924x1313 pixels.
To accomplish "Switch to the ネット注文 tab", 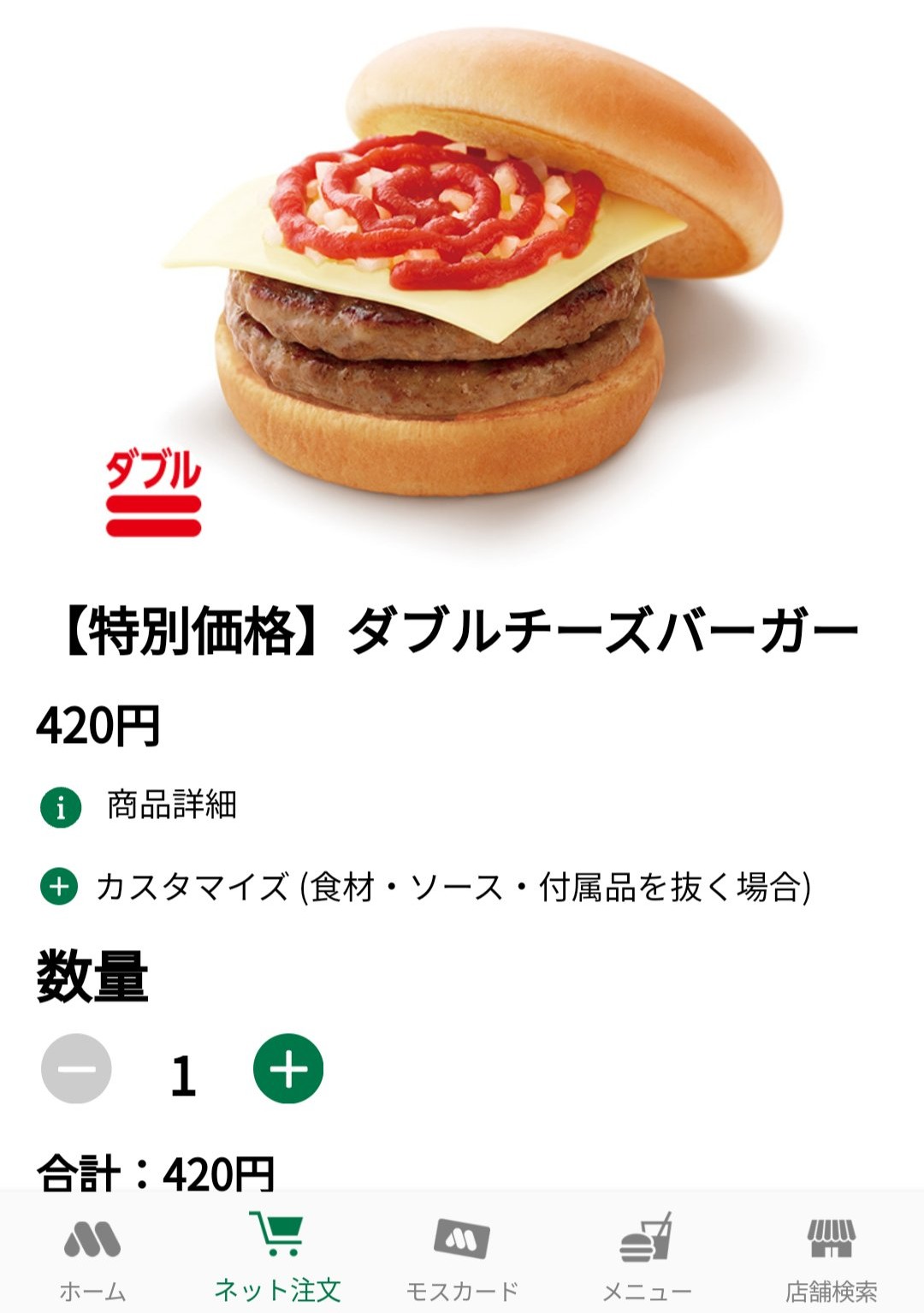I will tap(276, 1257).
